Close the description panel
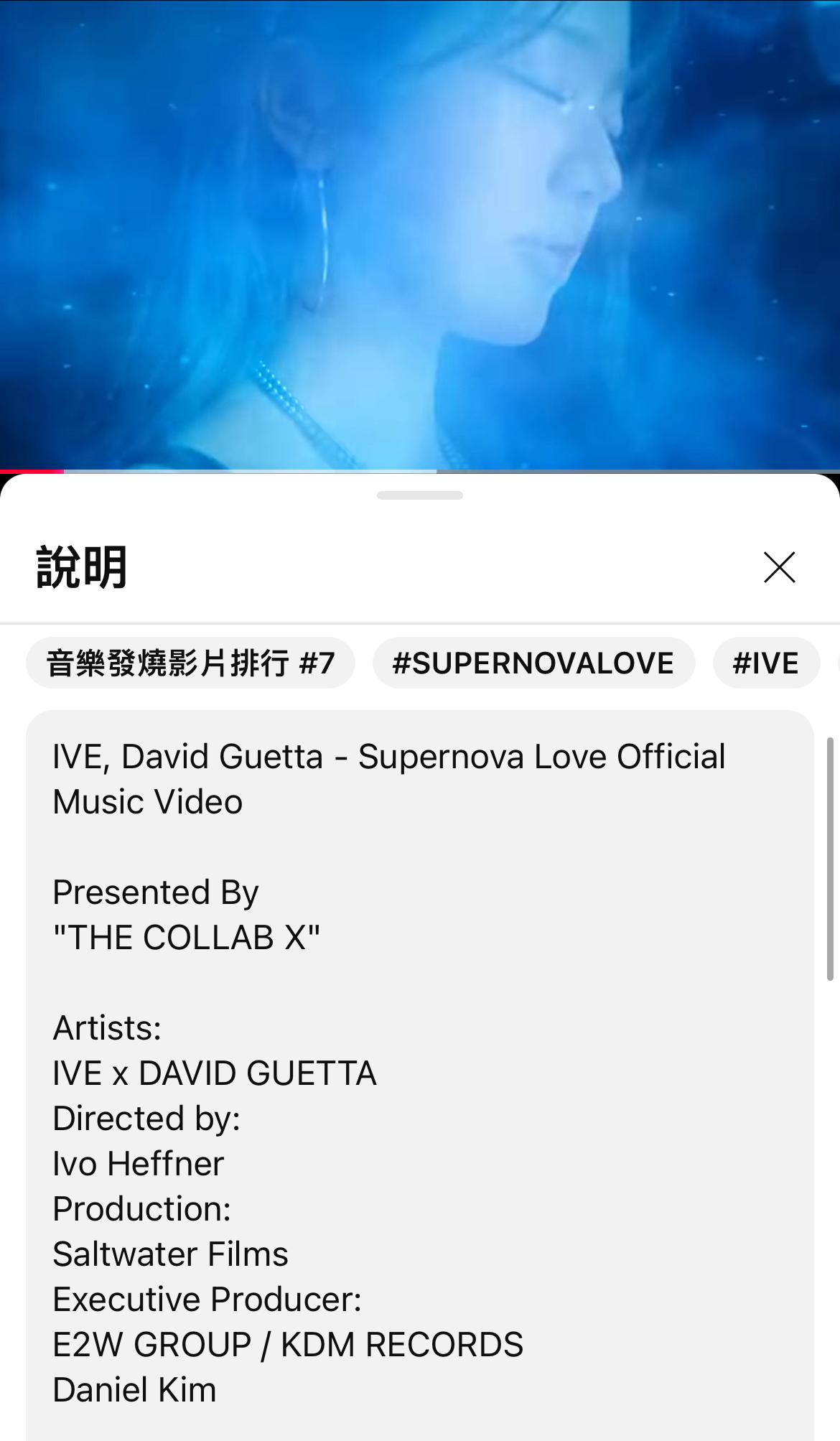The image size is (840, 1441). pyautogui.click(x=779, y=567)
